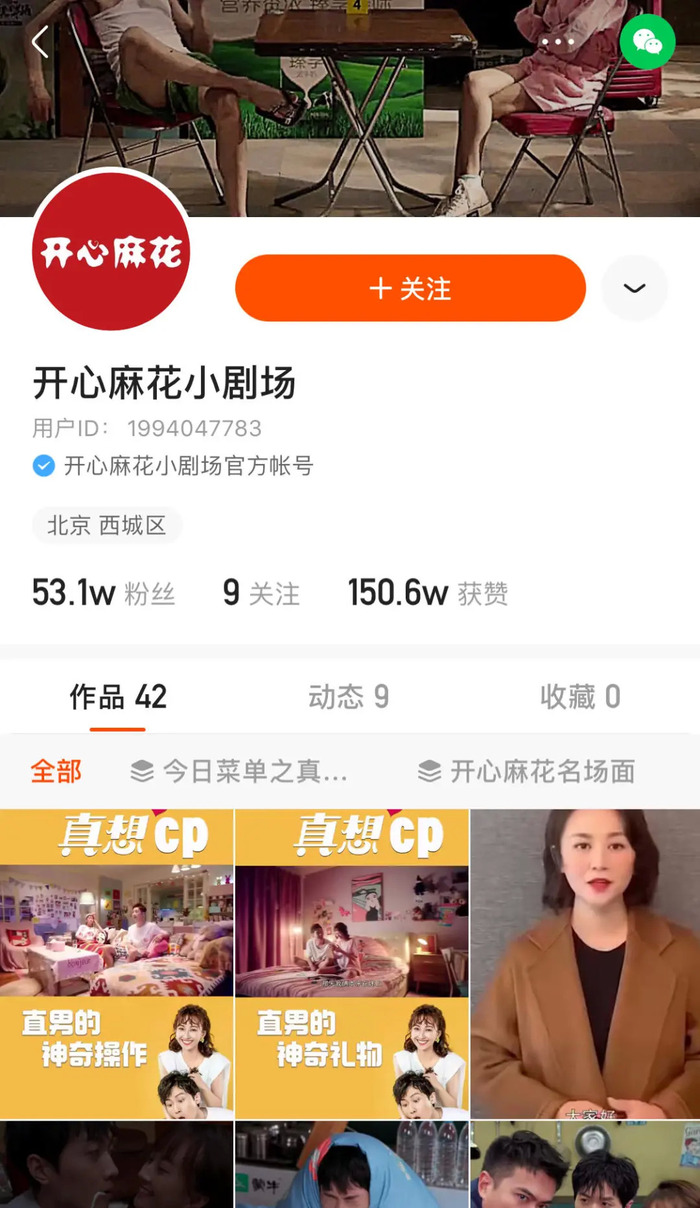View the 开心麻花 profile avatar

[111, 251]
